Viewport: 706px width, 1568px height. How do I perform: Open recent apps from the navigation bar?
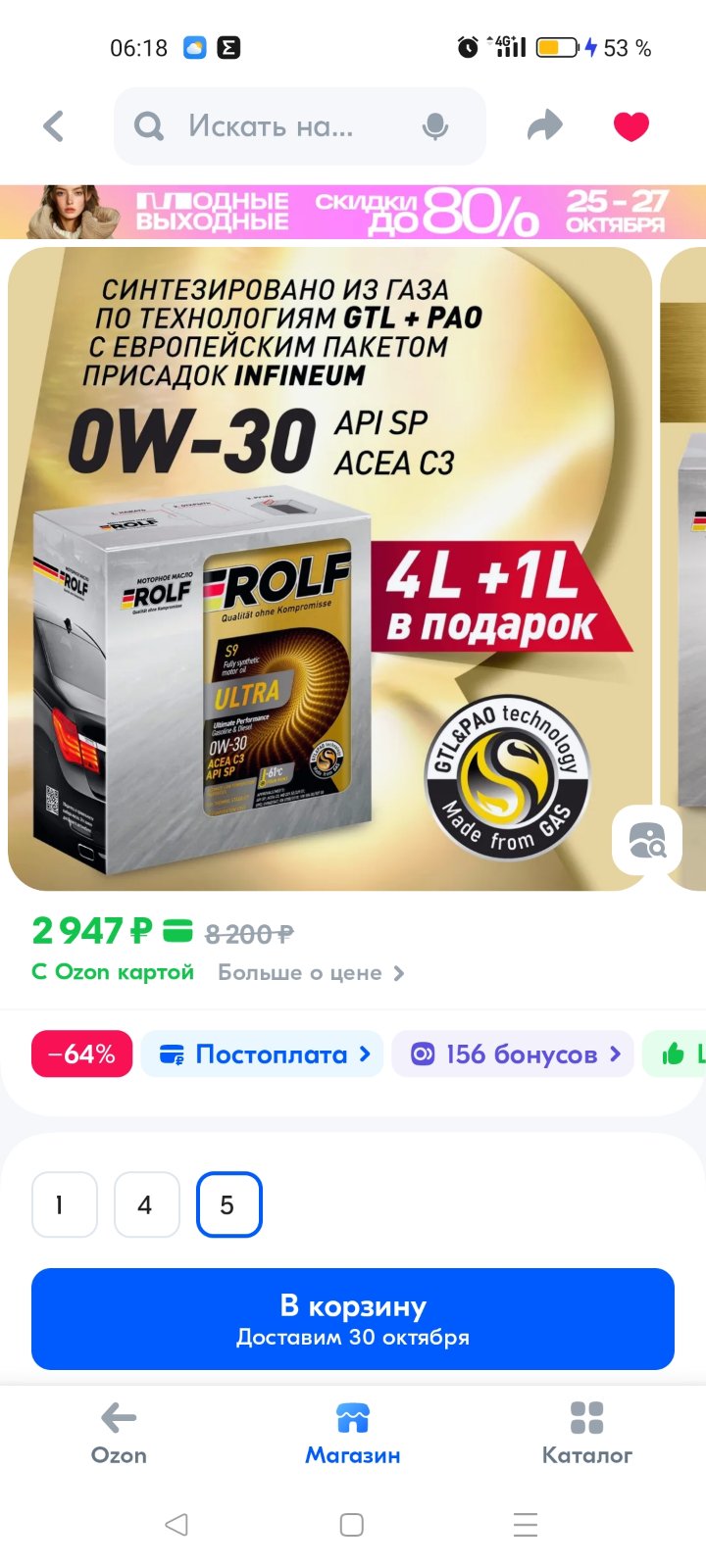pos(526,1525)
